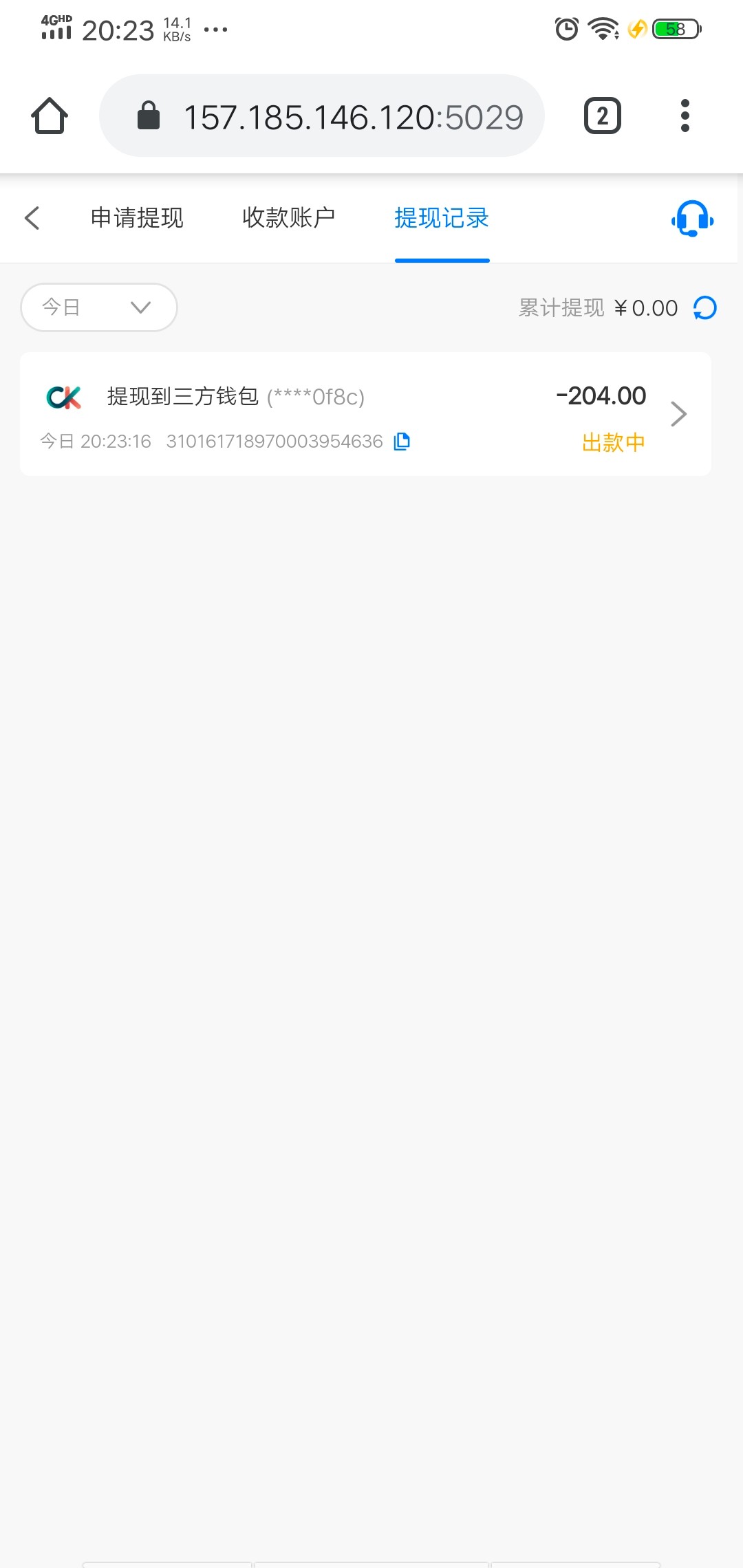This screenshot has width=743, height=1568.
Task: Open the browser tab switcher
Action: coord(603,116)
